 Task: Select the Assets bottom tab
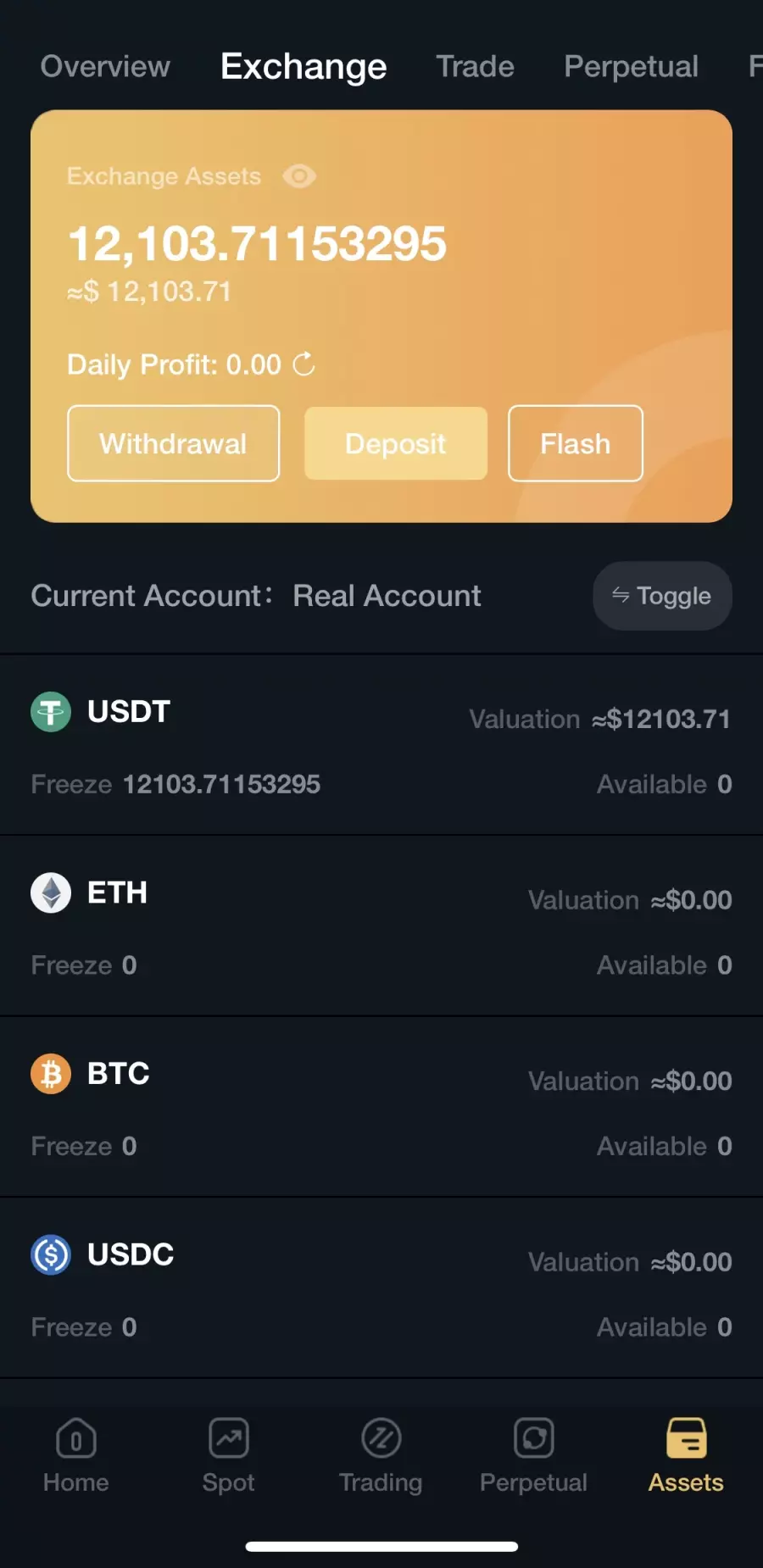pyautogui.click(x=687, y=1456)
